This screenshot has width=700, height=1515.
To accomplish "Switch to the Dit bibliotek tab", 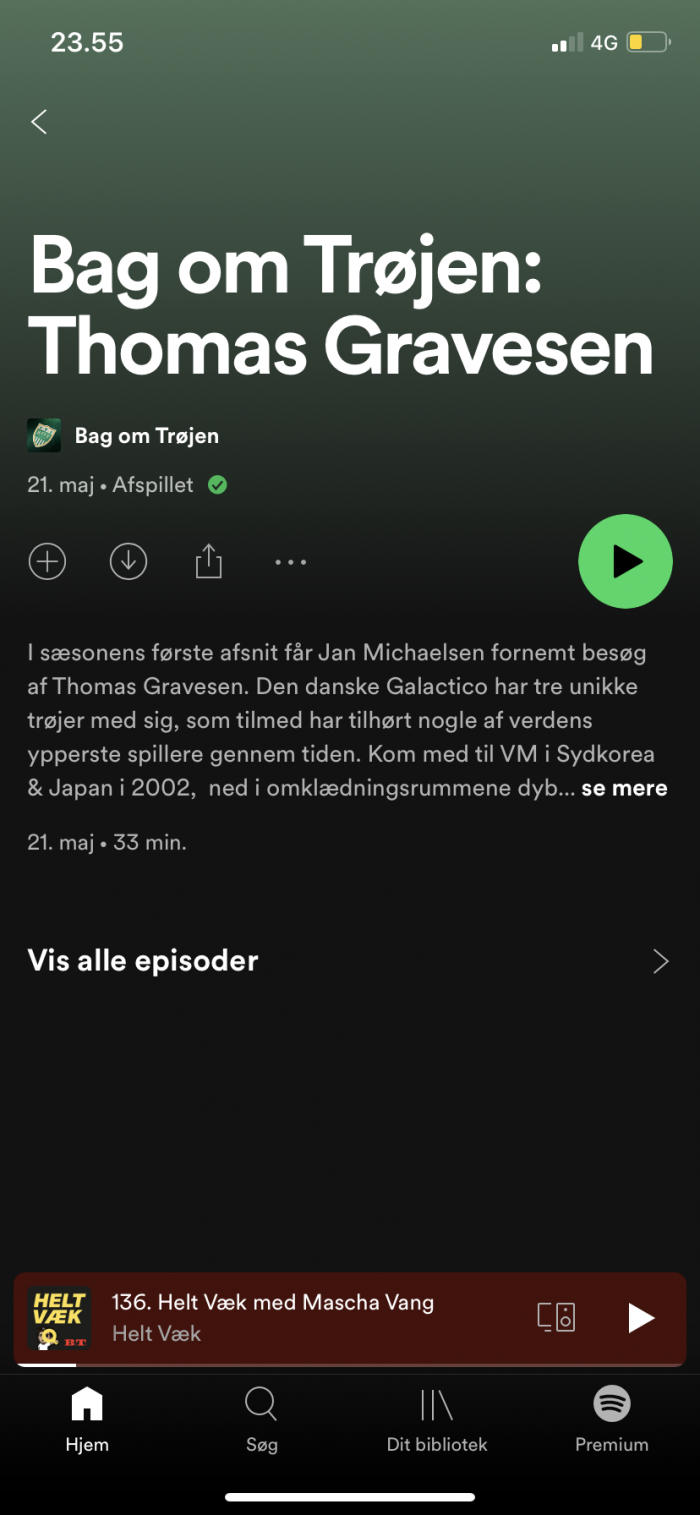I will (x=437, y=1420).
